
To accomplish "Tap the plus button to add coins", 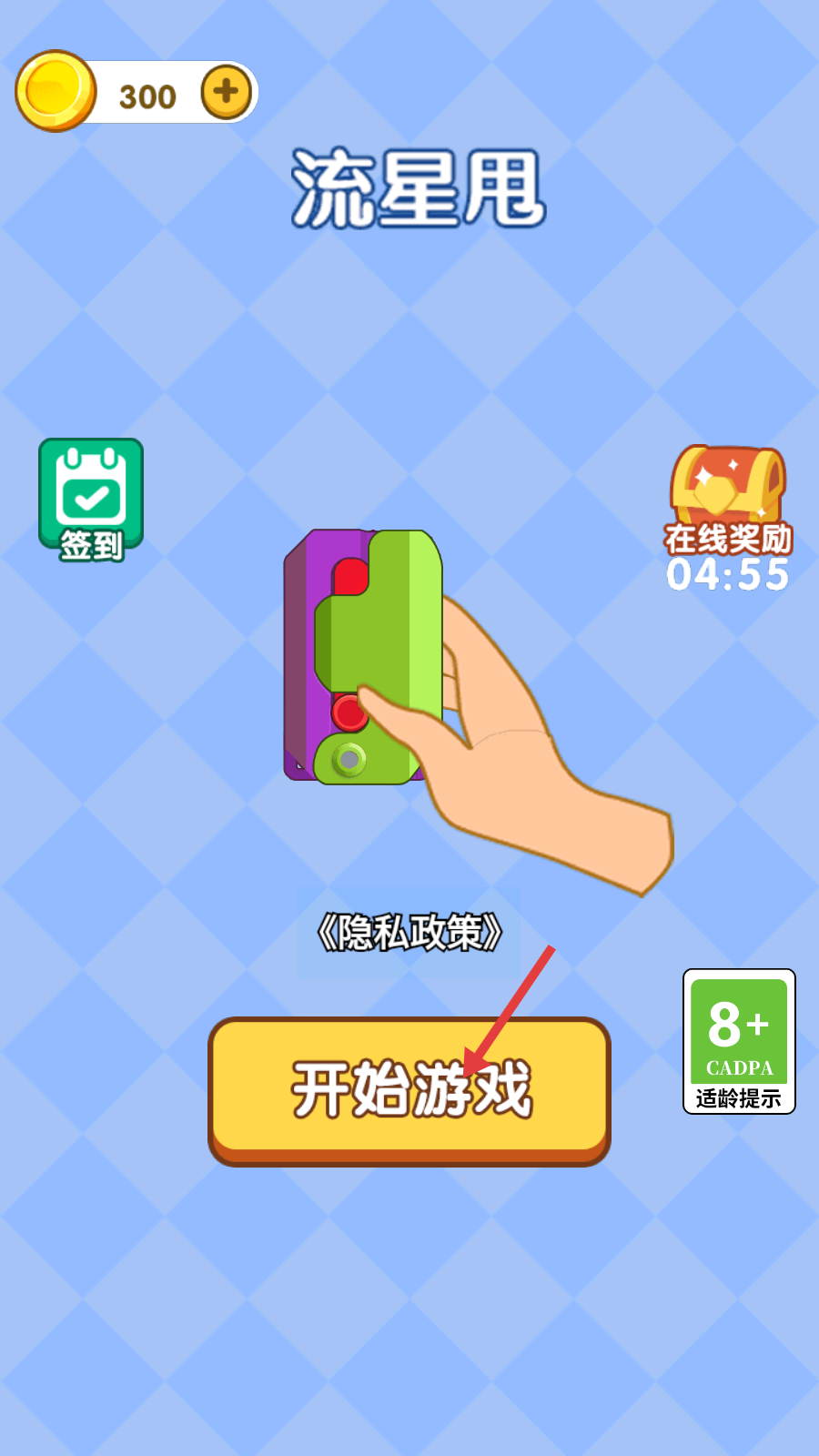I will [226, 92].
